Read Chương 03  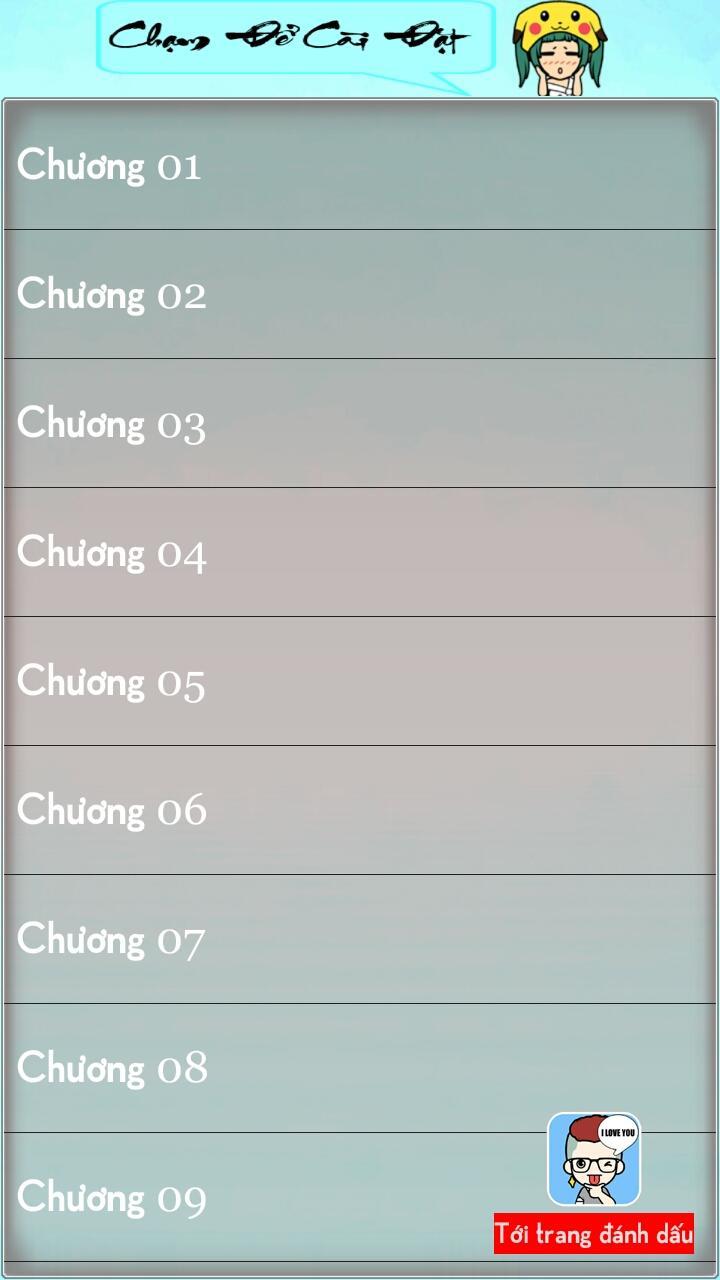[x=360, y=423]
